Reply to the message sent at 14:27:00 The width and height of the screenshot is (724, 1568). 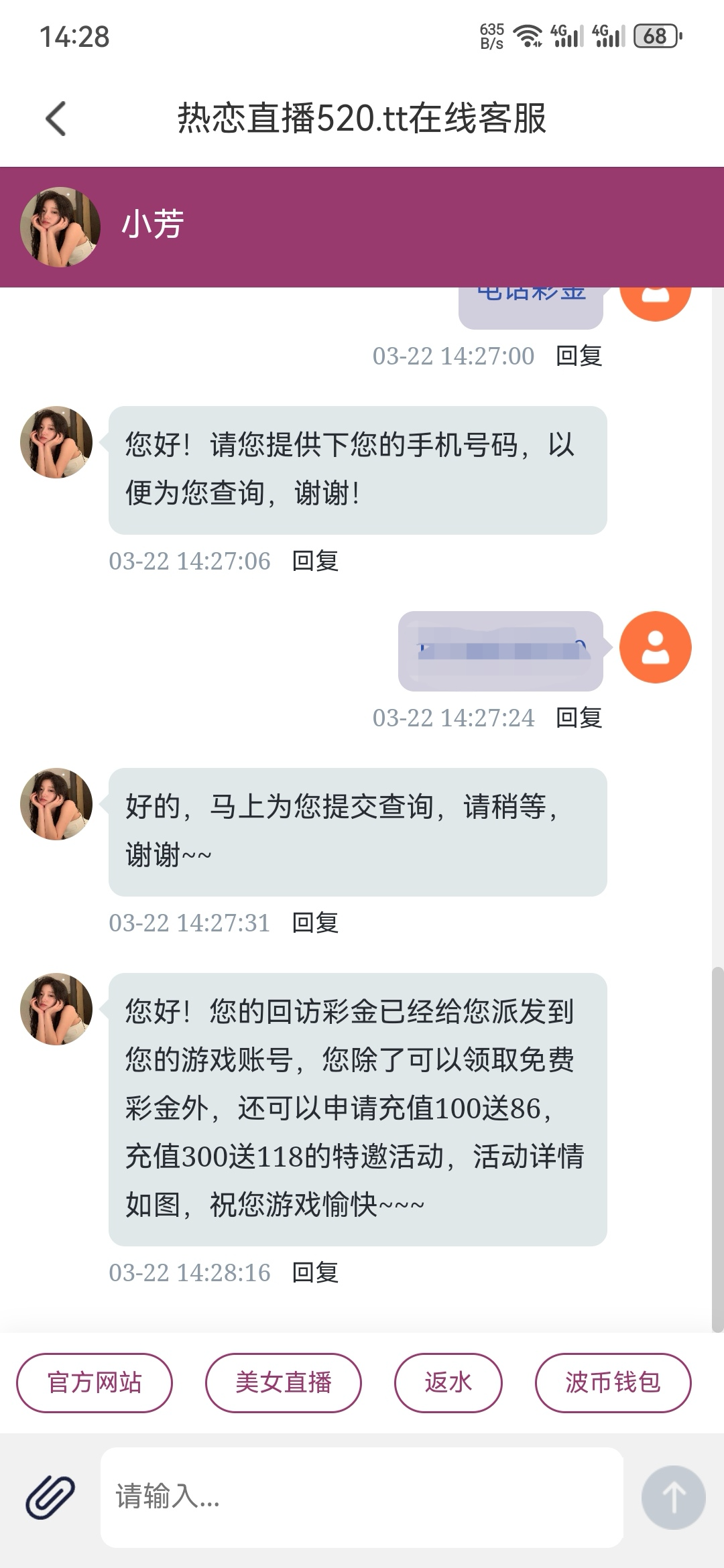coord(579,356)
